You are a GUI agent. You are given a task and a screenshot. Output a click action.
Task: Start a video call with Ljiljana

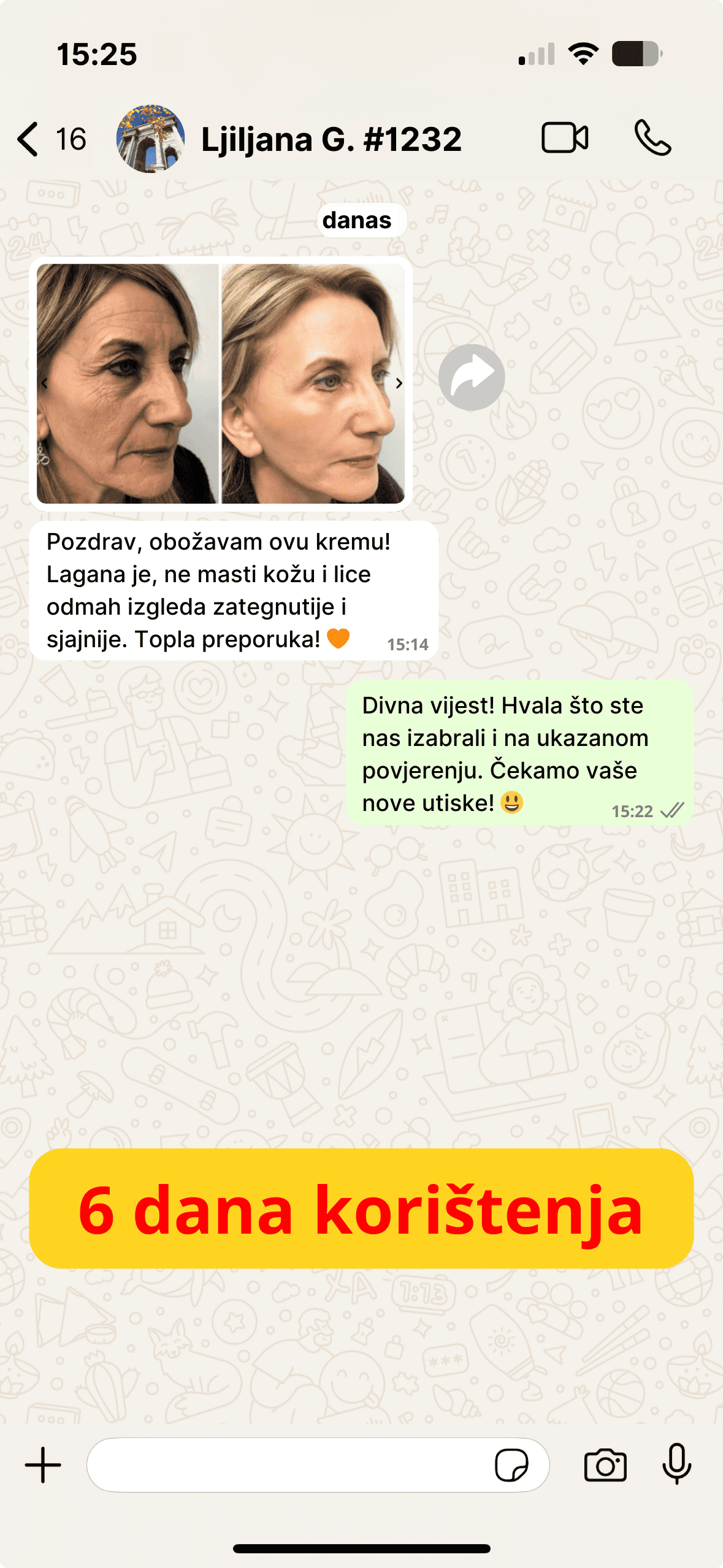coord(565,137)
